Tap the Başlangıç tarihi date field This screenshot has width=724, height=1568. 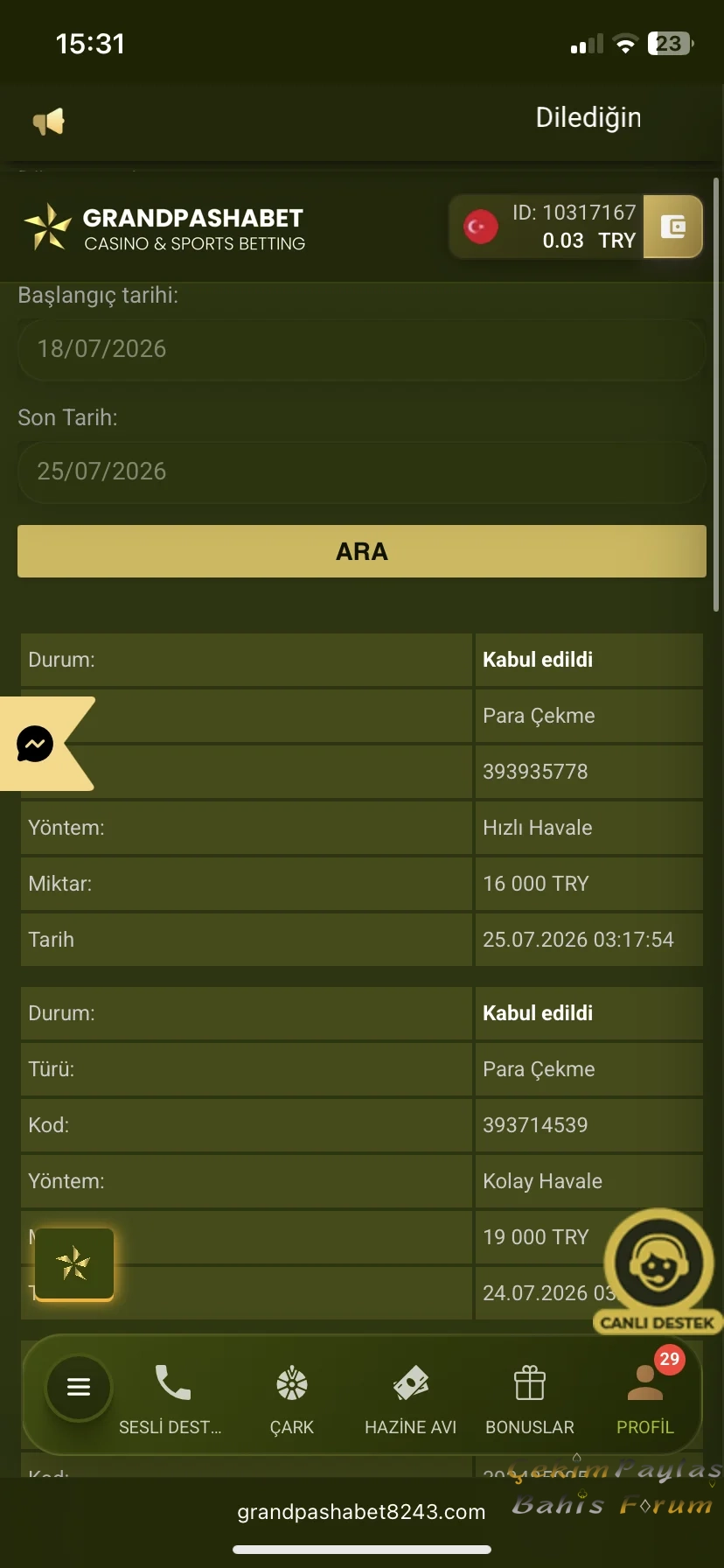point(361,349)
